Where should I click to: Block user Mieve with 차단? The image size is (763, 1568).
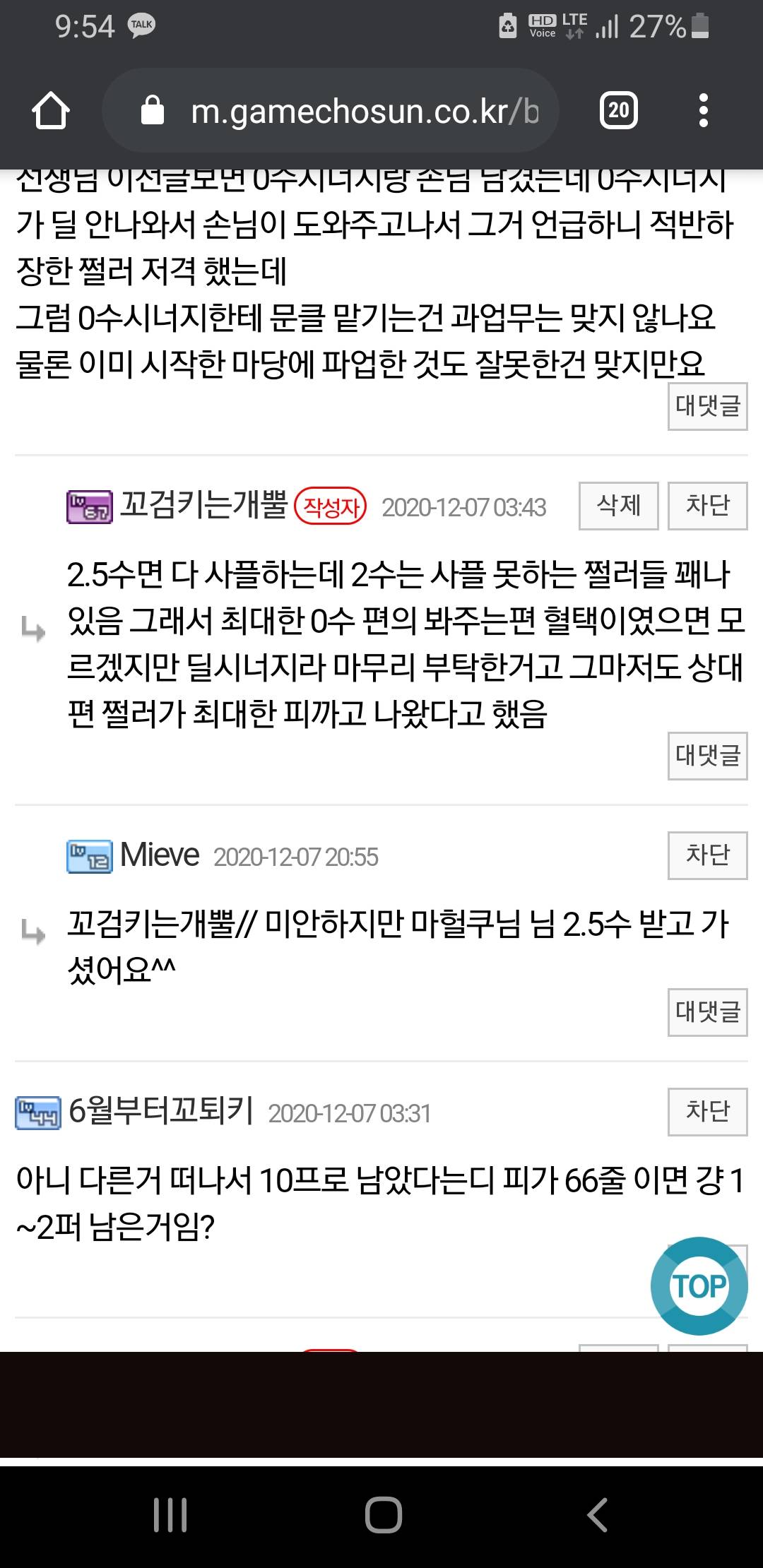click(707, 855)
